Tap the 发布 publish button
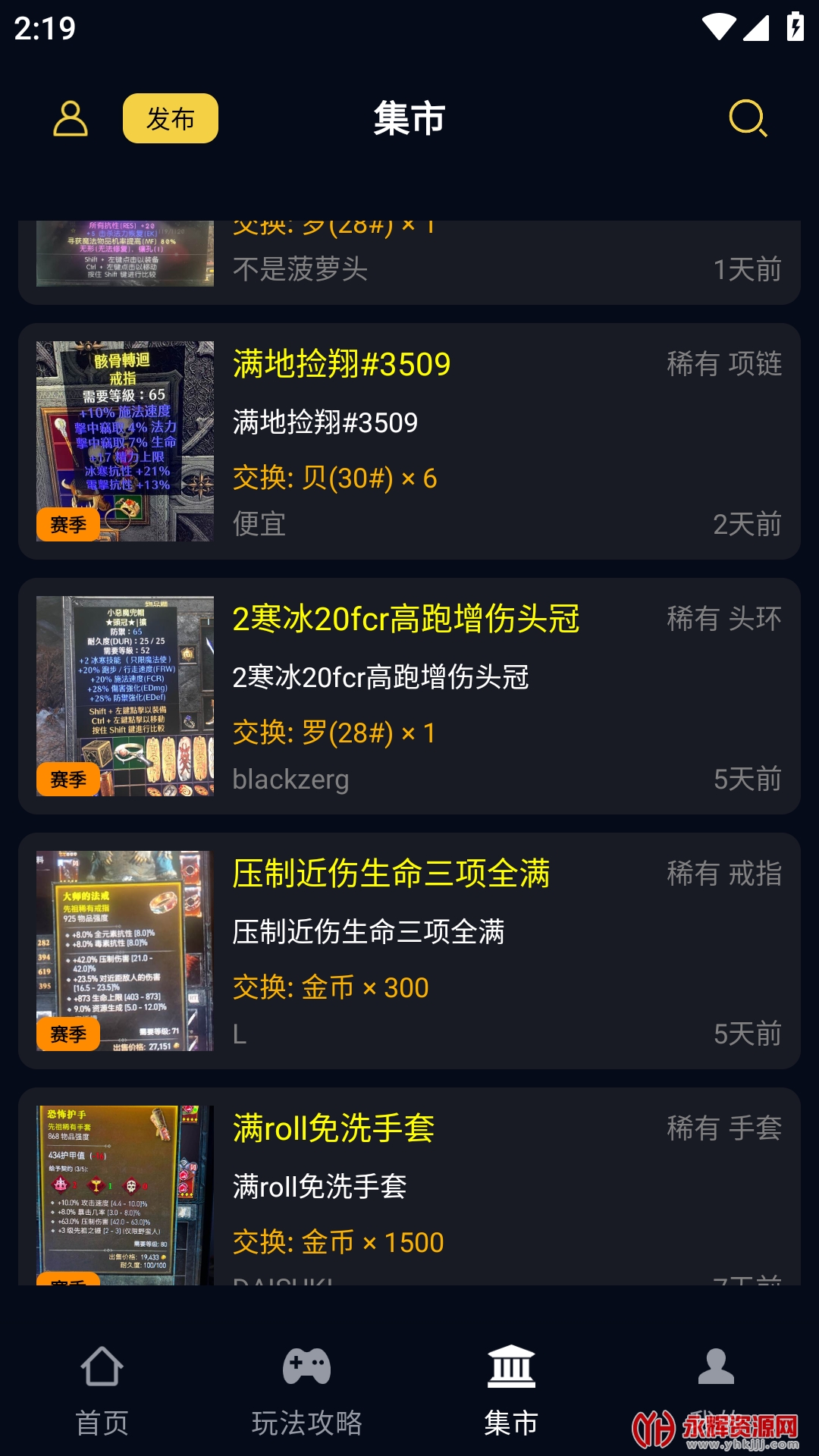This screenshot has width=819, height=1456. (171, 119)
